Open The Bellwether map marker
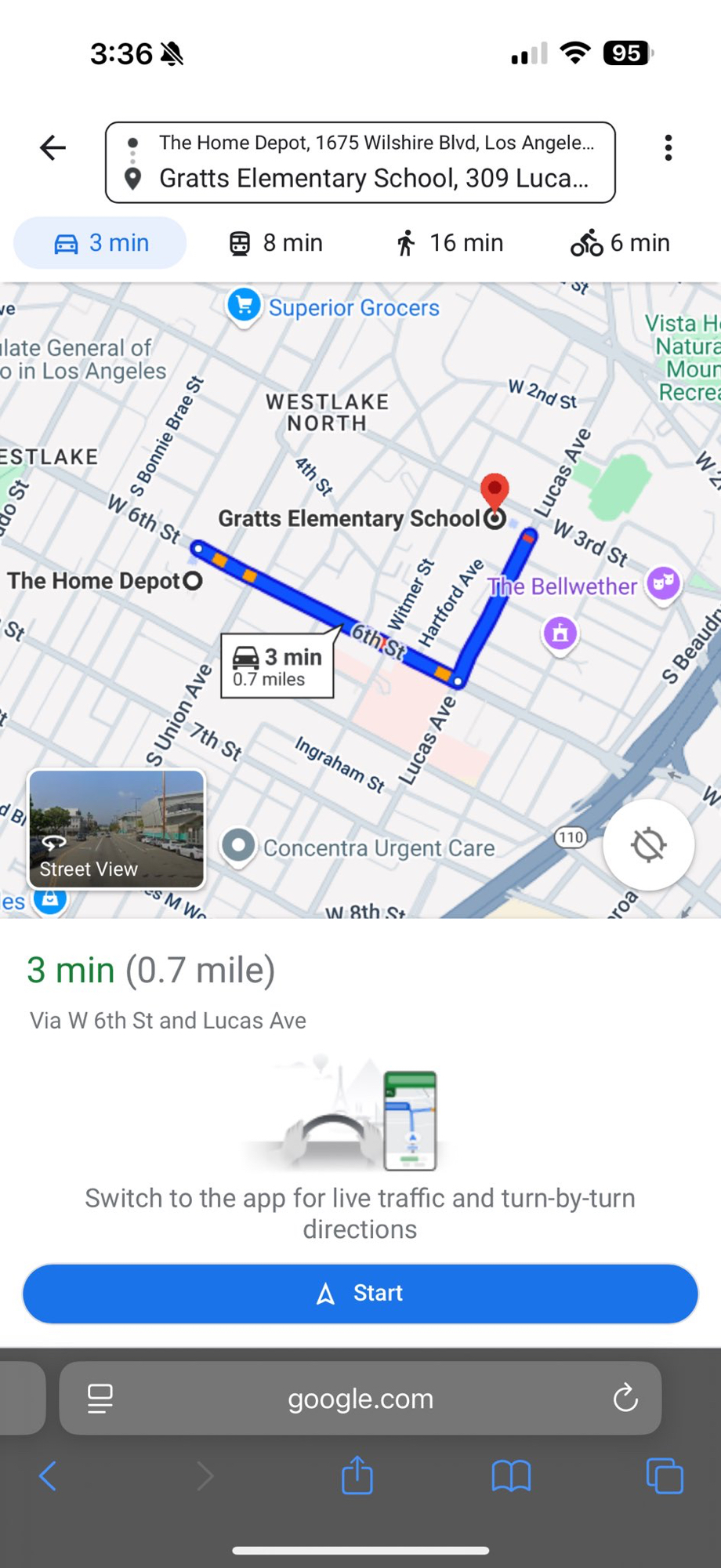Viewport: 721px width, 1568px height. [x=663, y=583]
